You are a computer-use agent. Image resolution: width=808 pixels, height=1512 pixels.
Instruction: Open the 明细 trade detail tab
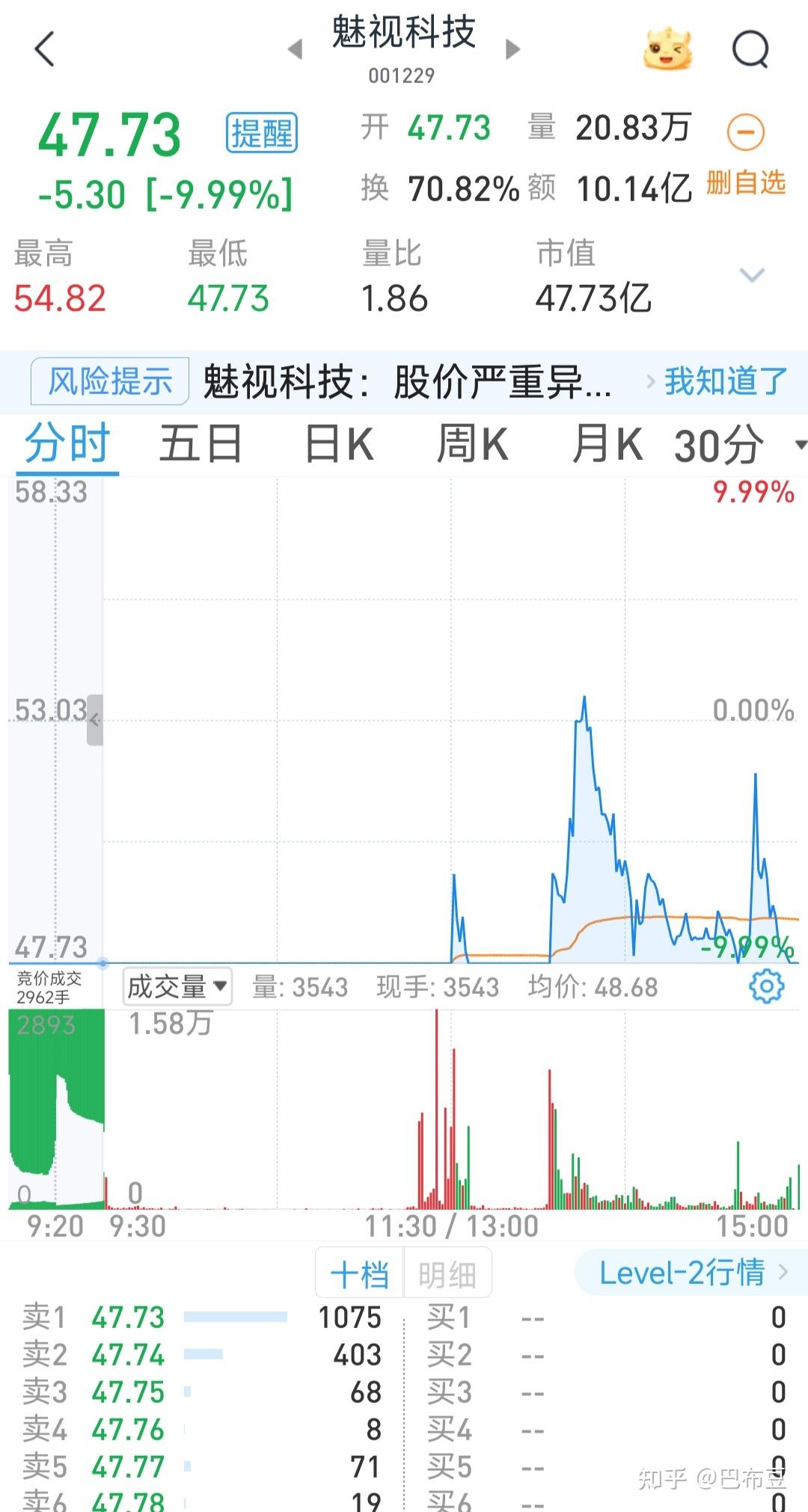(448, 1271)
